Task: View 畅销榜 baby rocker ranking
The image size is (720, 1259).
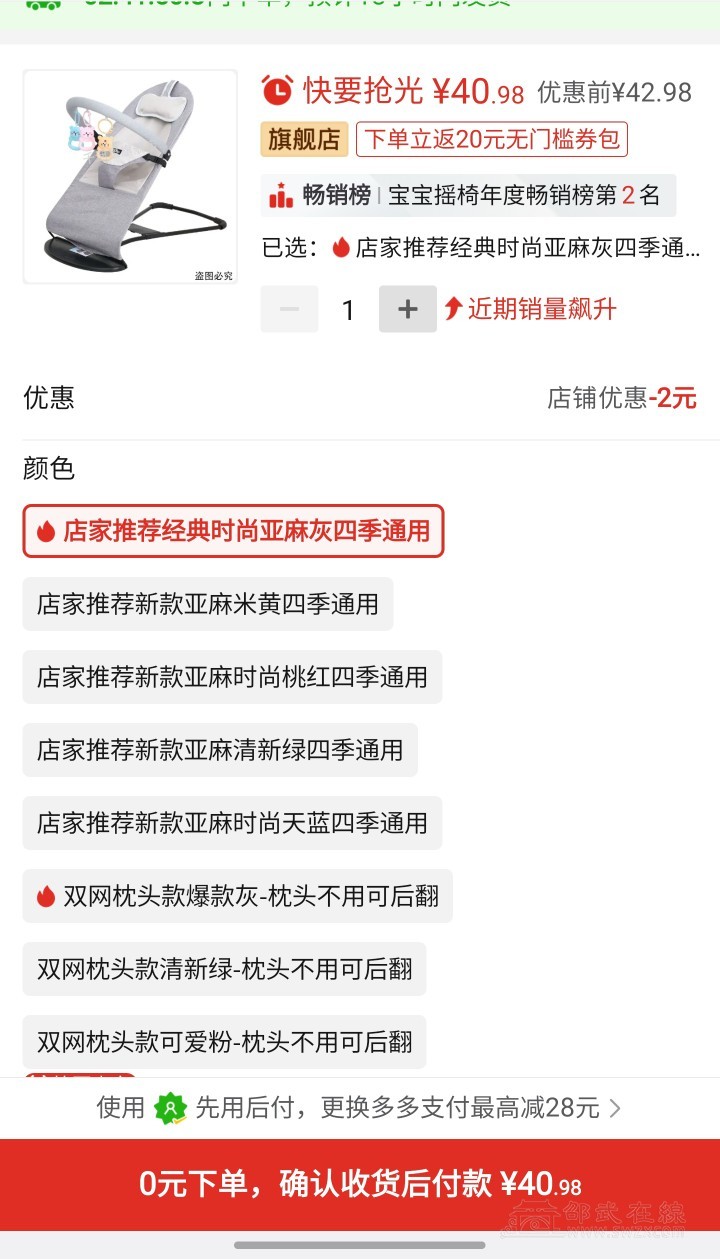Action: click(x=468, y=195)
